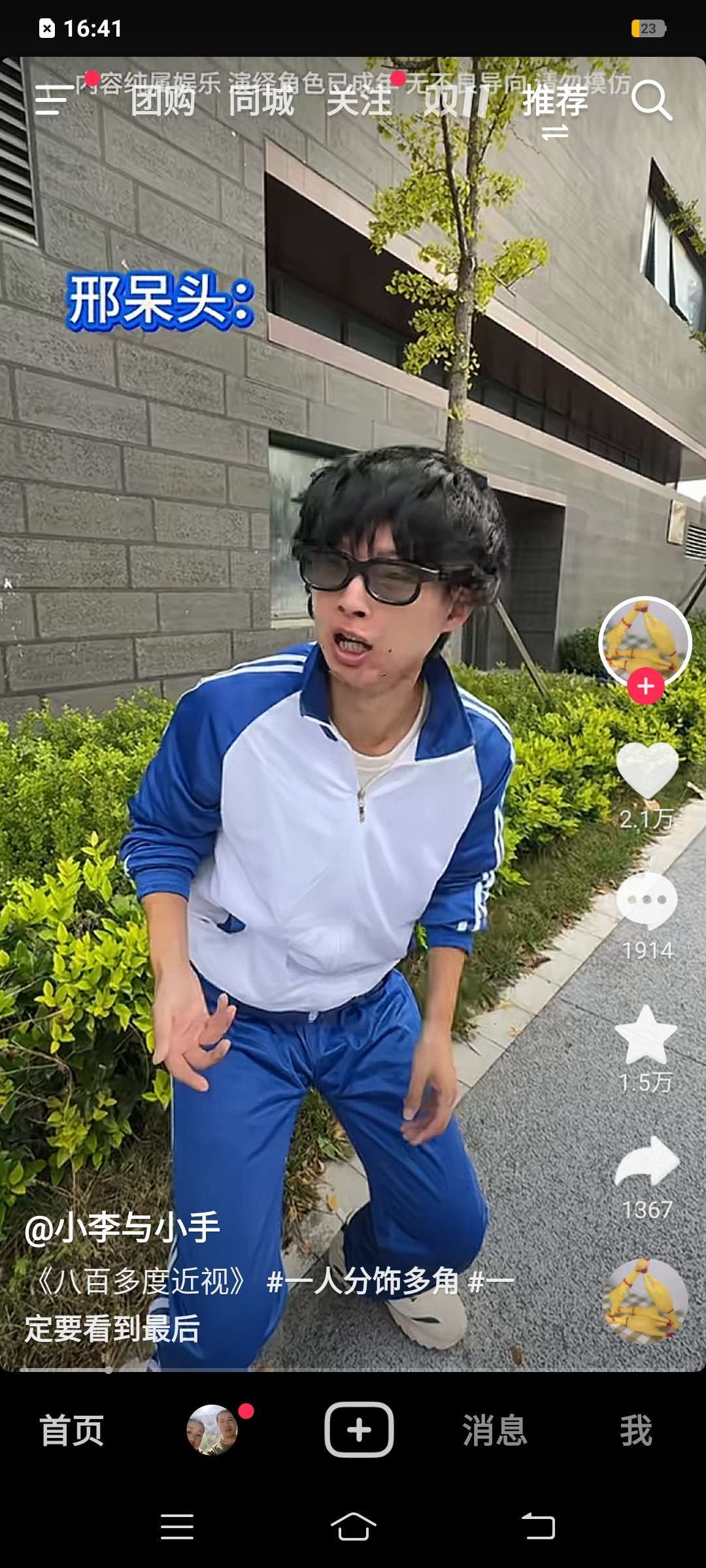
Task: Switch to the 团购 tab
Action: (x=163, y=101)
